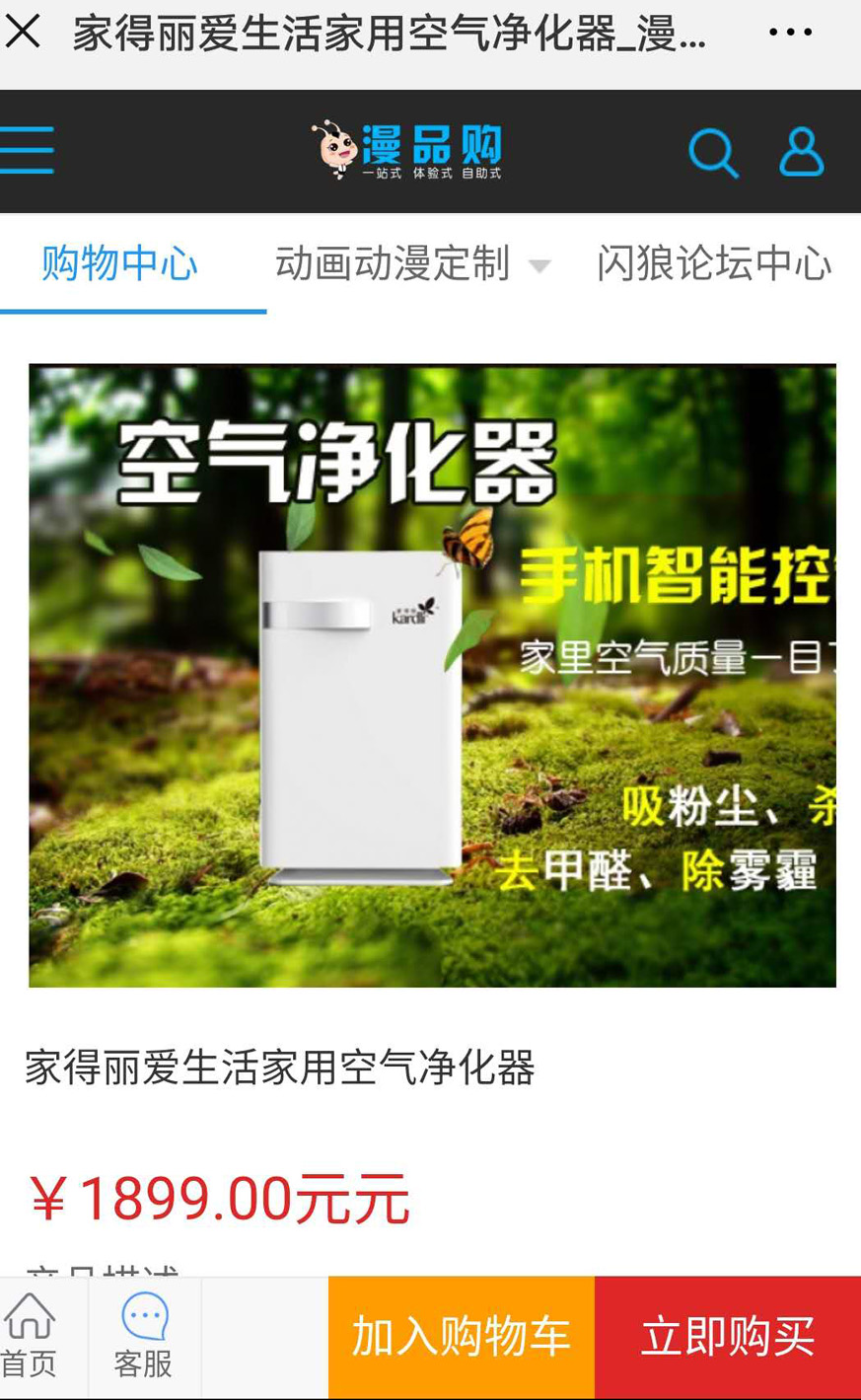Tap 加入购物车 to add to cart
Viewport: 861px width, 1400px height.
pos(462,1337)
